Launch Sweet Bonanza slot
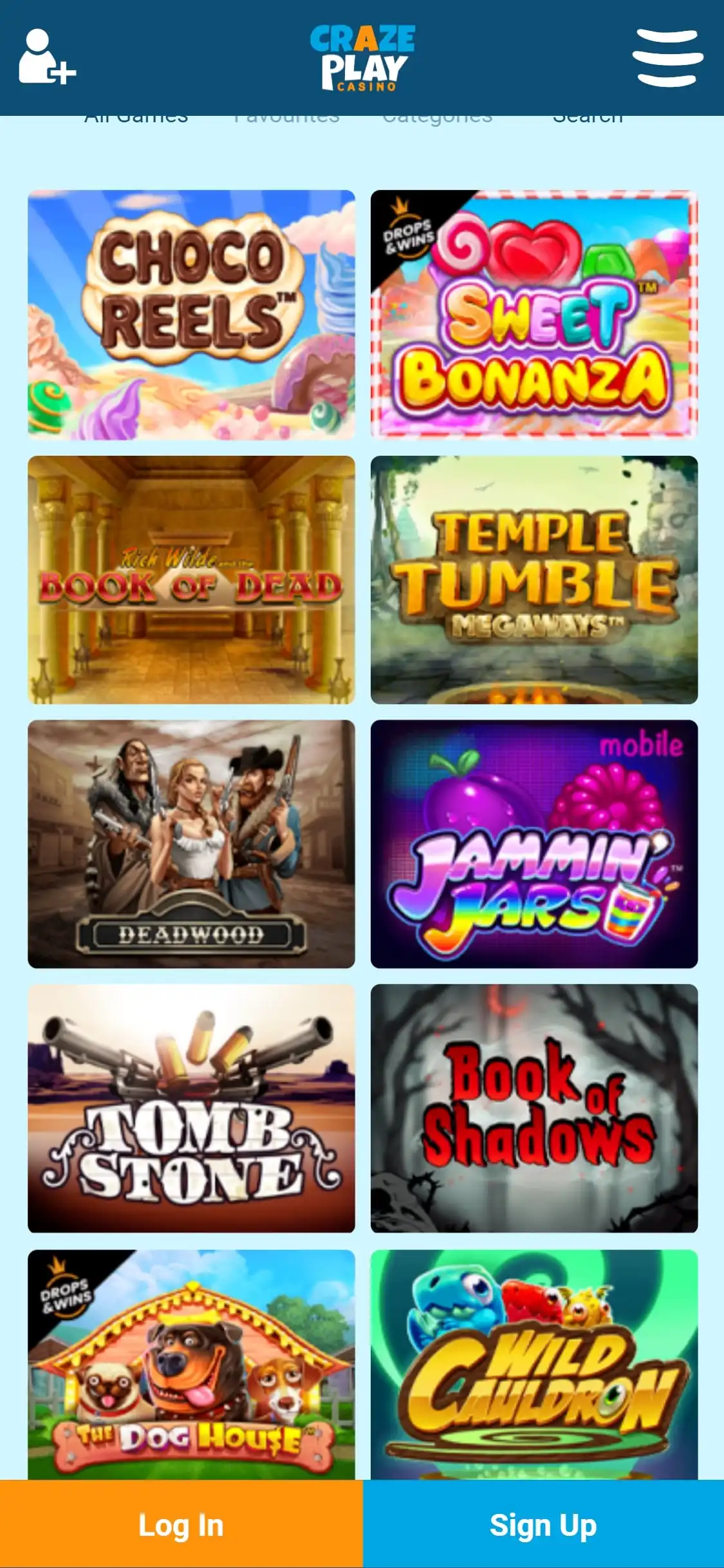Screen dimensions: 724x1568 pos(534,315)
